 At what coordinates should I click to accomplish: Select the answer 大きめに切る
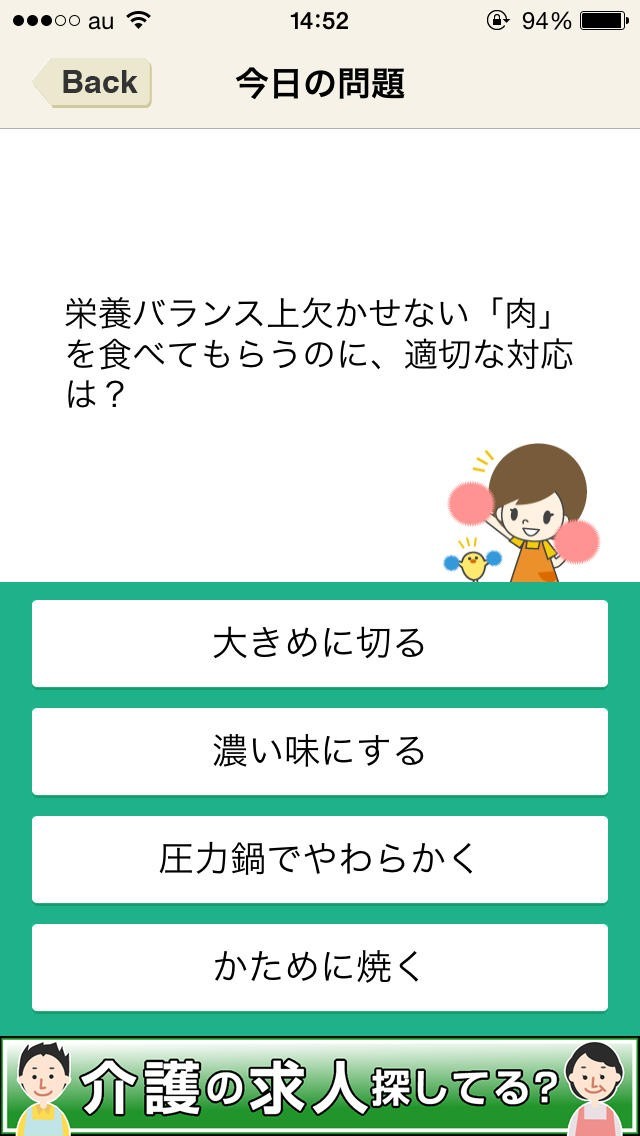[320, 643]
